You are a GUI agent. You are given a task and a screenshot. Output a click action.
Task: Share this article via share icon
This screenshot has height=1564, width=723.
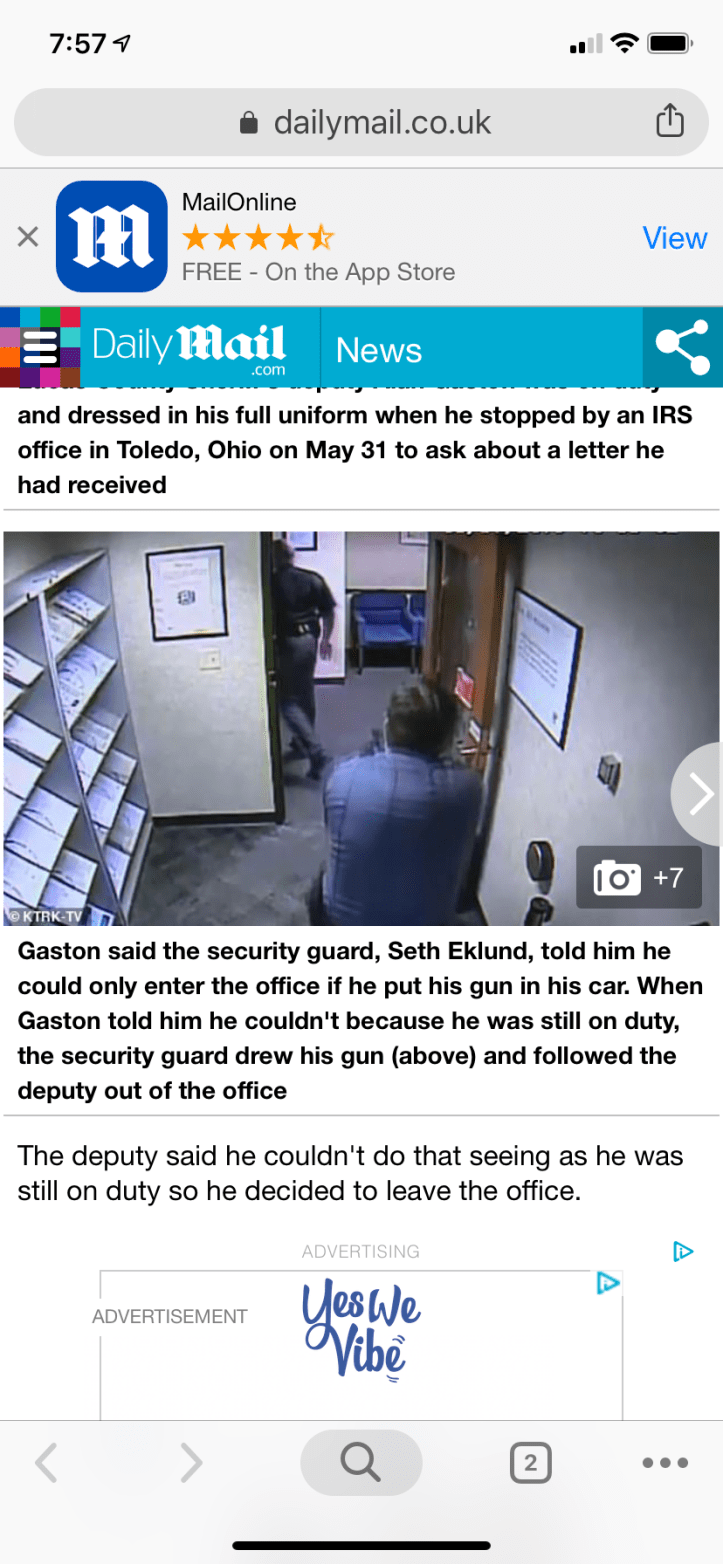point(682,347)
